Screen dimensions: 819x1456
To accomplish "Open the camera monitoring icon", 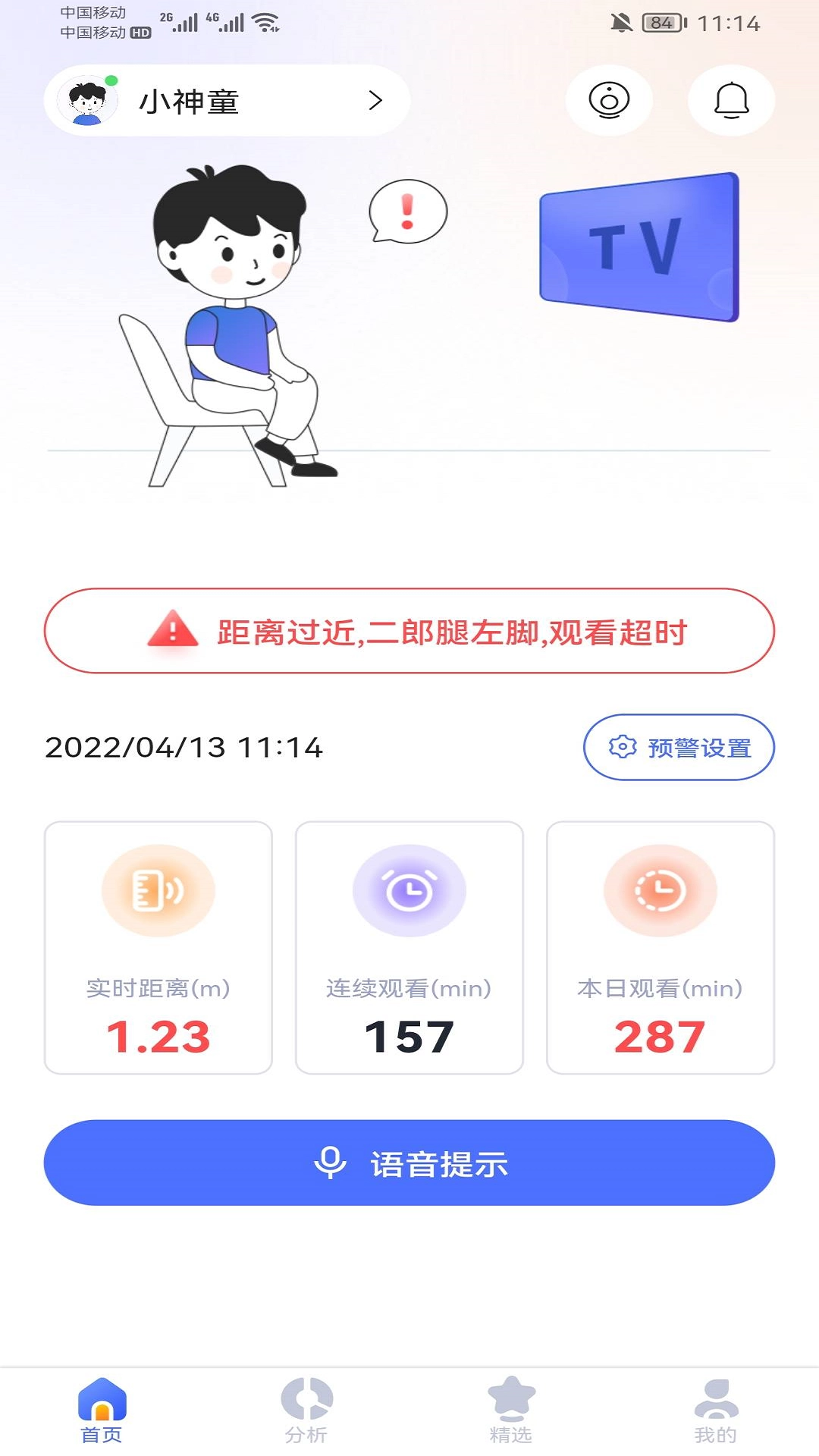I will (610, 100).
